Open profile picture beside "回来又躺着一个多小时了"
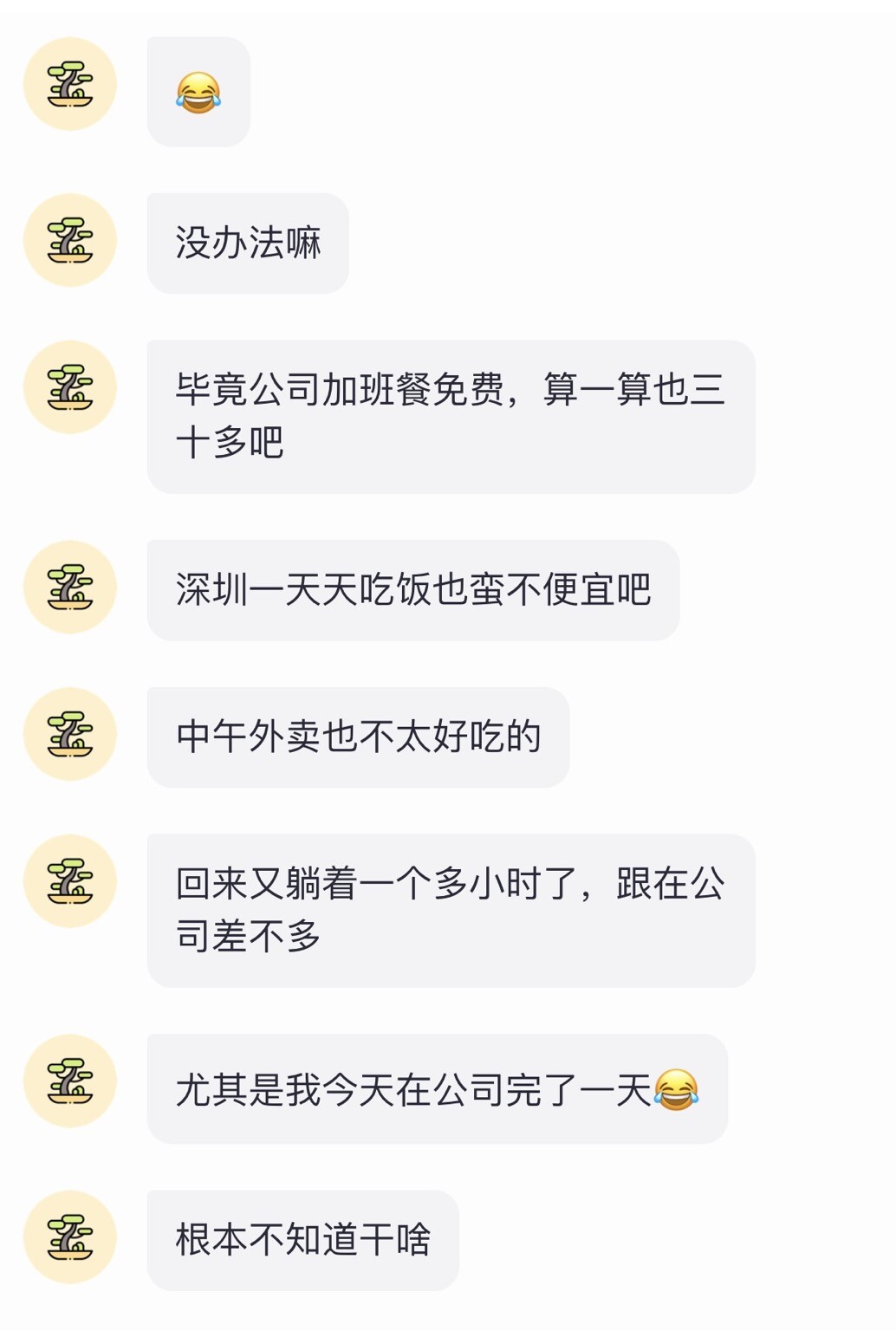The image size is (896, 1331). tap(70, 881)
